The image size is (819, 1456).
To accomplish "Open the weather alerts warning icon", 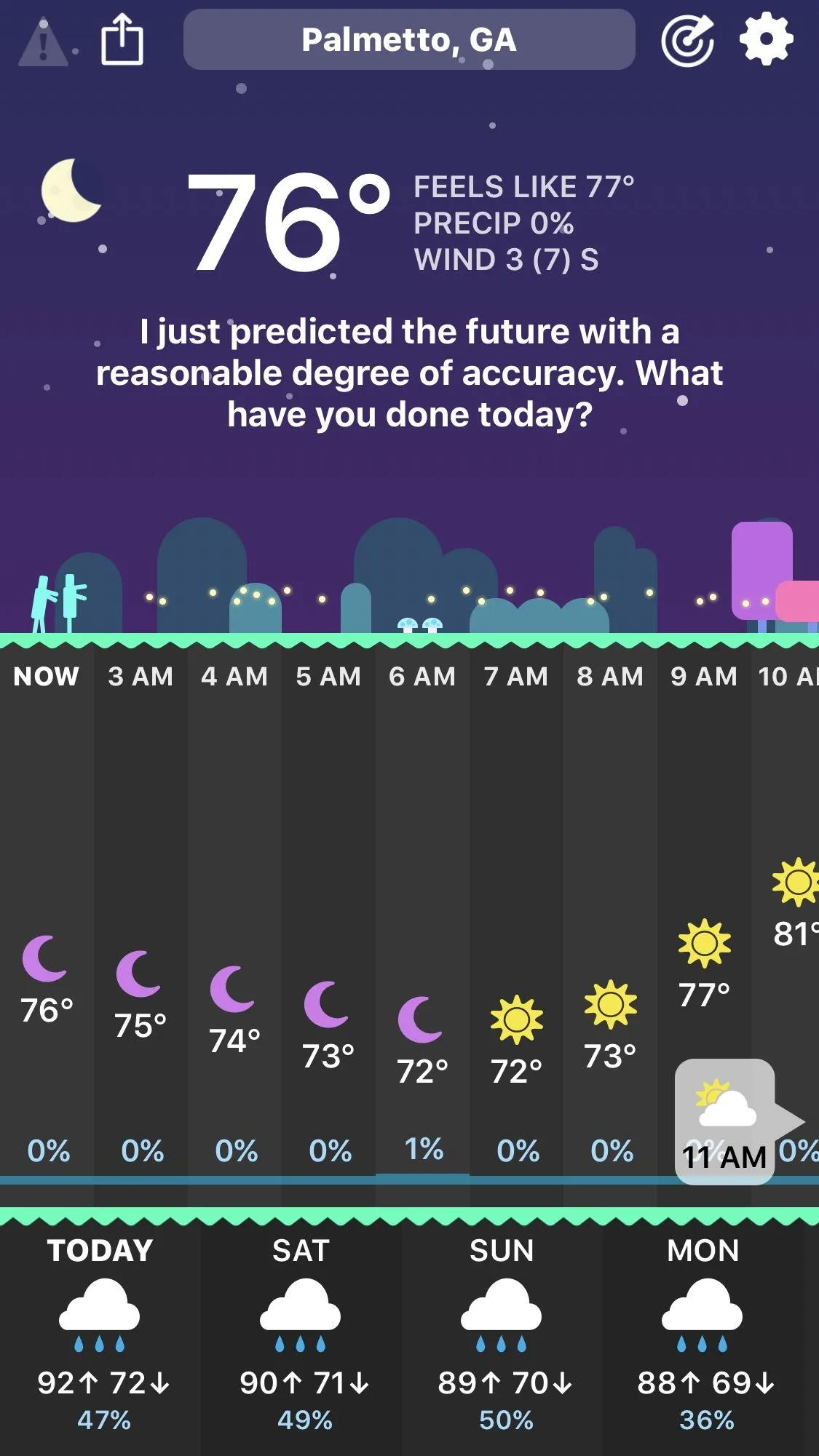I will 43,41.
